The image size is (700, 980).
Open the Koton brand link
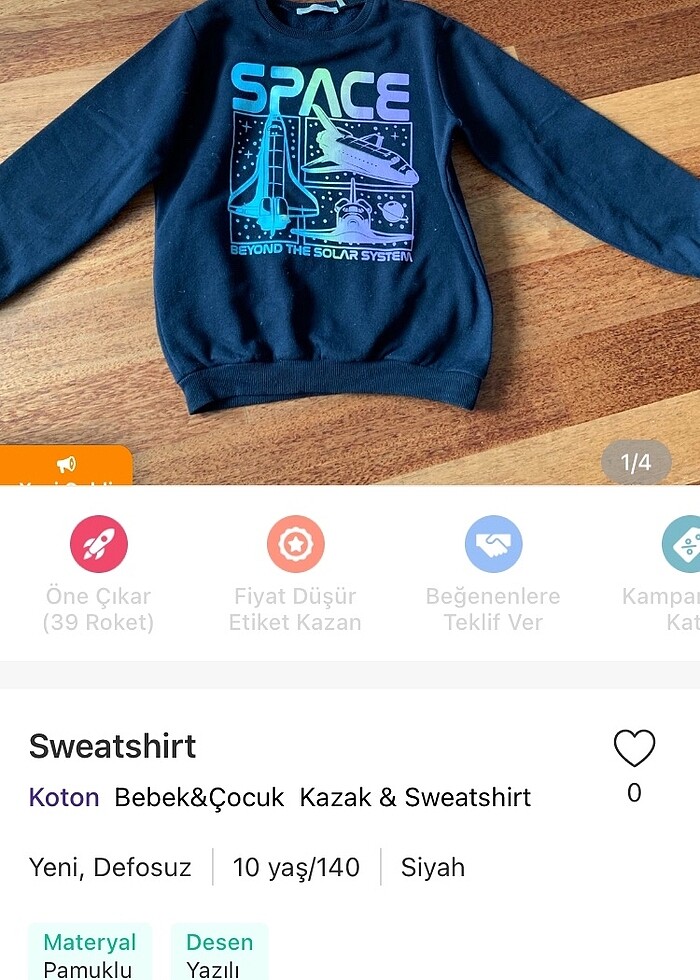click(64, 797)
